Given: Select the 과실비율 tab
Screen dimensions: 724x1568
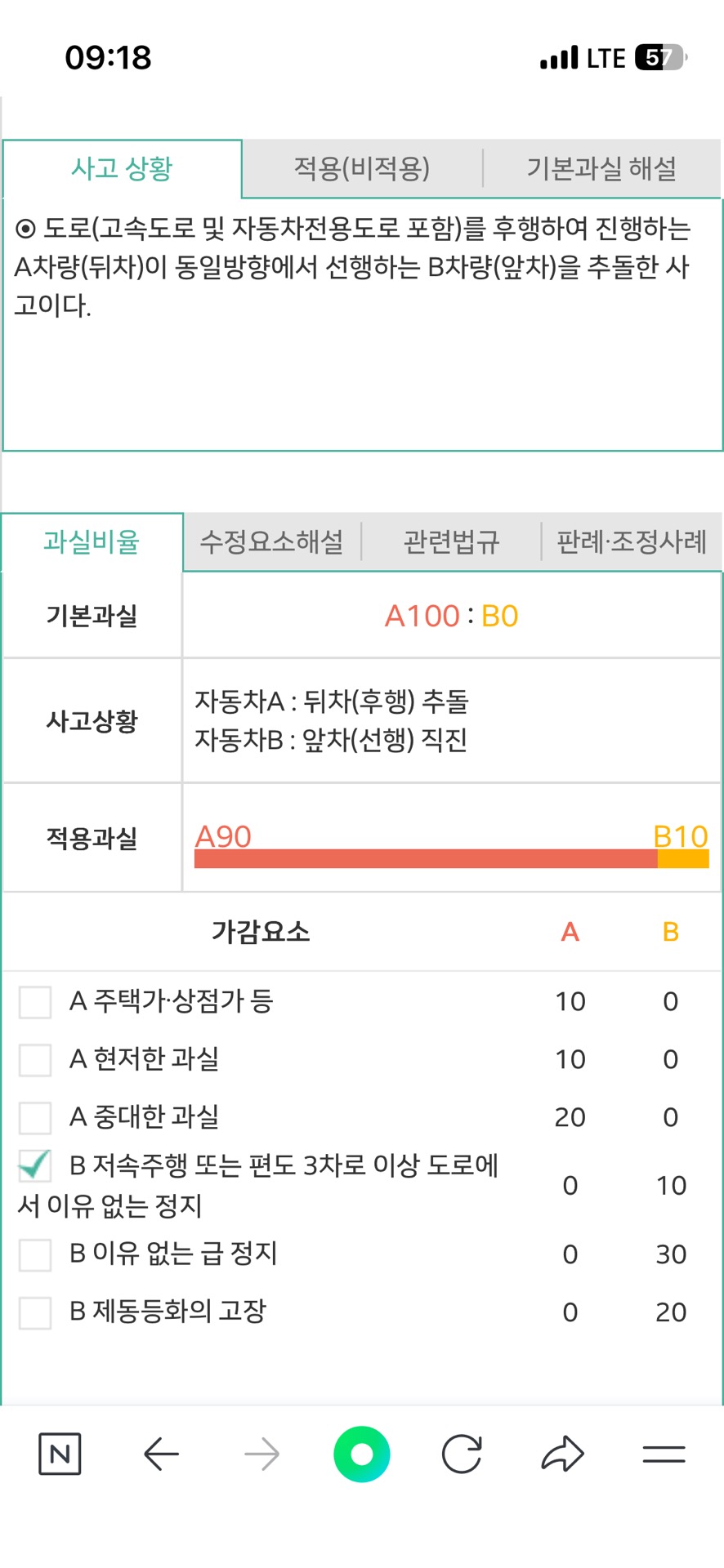Looking at the screenshot, I should pyautogui.click(x=92, y=541).
